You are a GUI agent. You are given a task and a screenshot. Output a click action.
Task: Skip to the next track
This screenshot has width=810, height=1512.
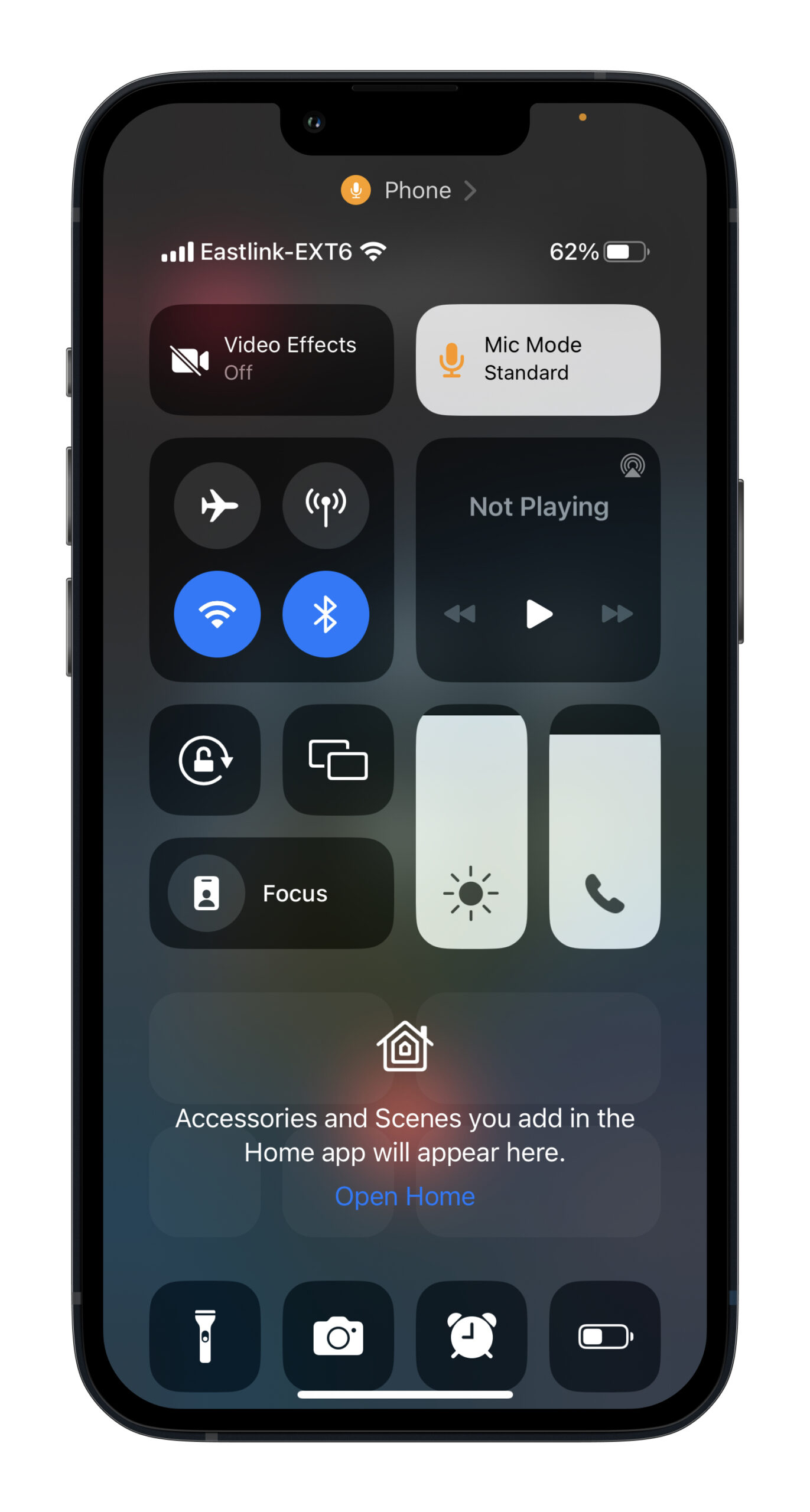617,614
